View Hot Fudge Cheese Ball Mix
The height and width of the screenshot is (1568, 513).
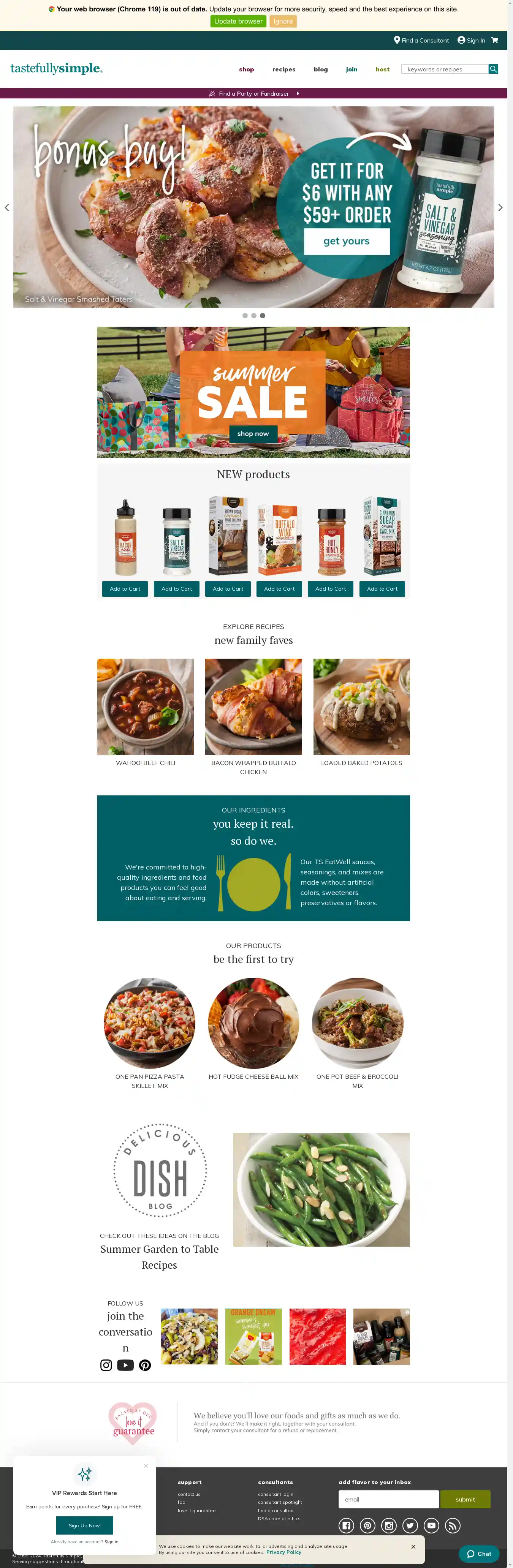point(253,1023)
